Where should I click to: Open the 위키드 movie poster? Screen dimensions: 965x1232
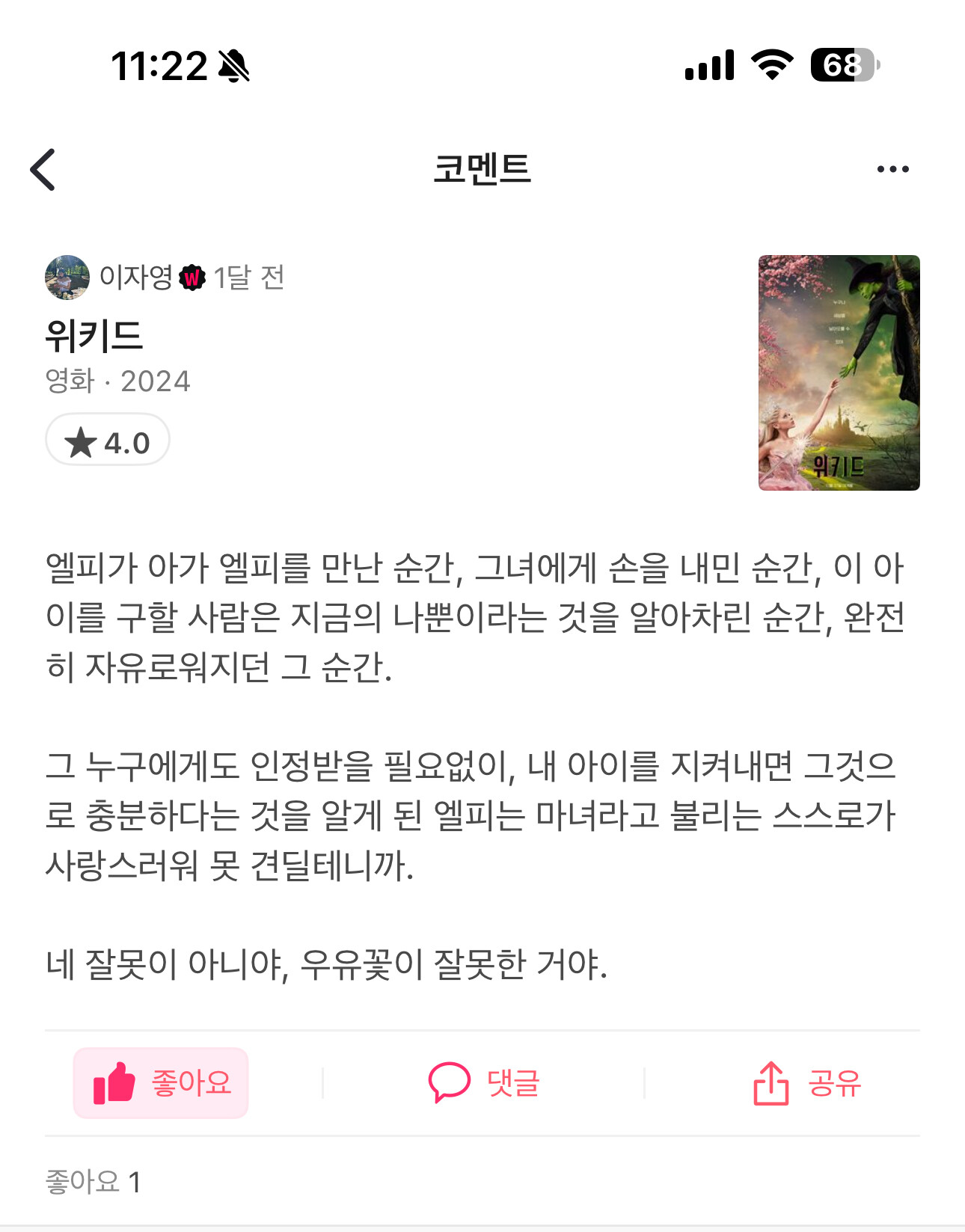tap(839, 373)
